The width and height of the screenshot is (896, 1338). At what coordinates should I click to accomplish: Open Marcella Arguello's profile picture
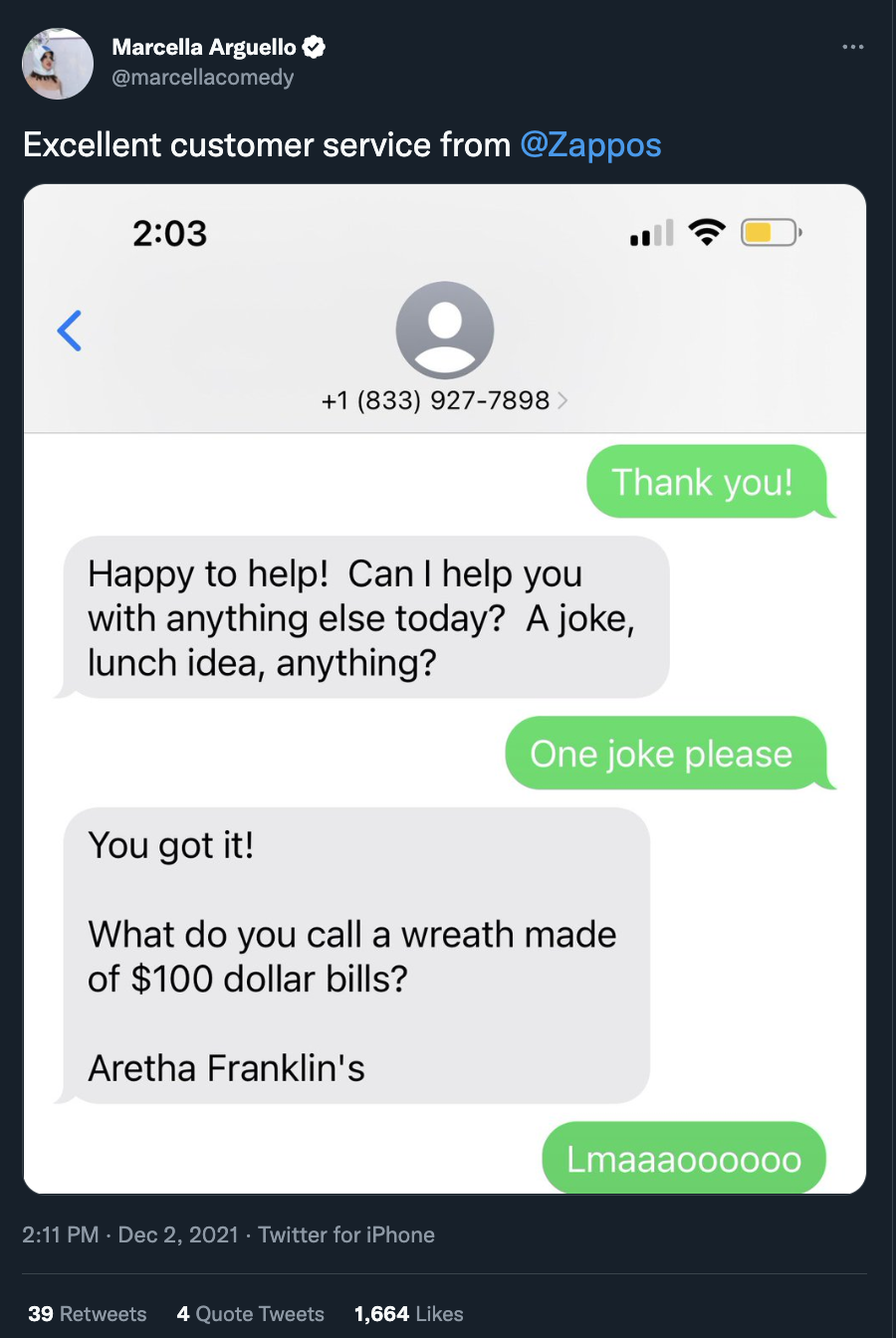click(x=58, y=63)
